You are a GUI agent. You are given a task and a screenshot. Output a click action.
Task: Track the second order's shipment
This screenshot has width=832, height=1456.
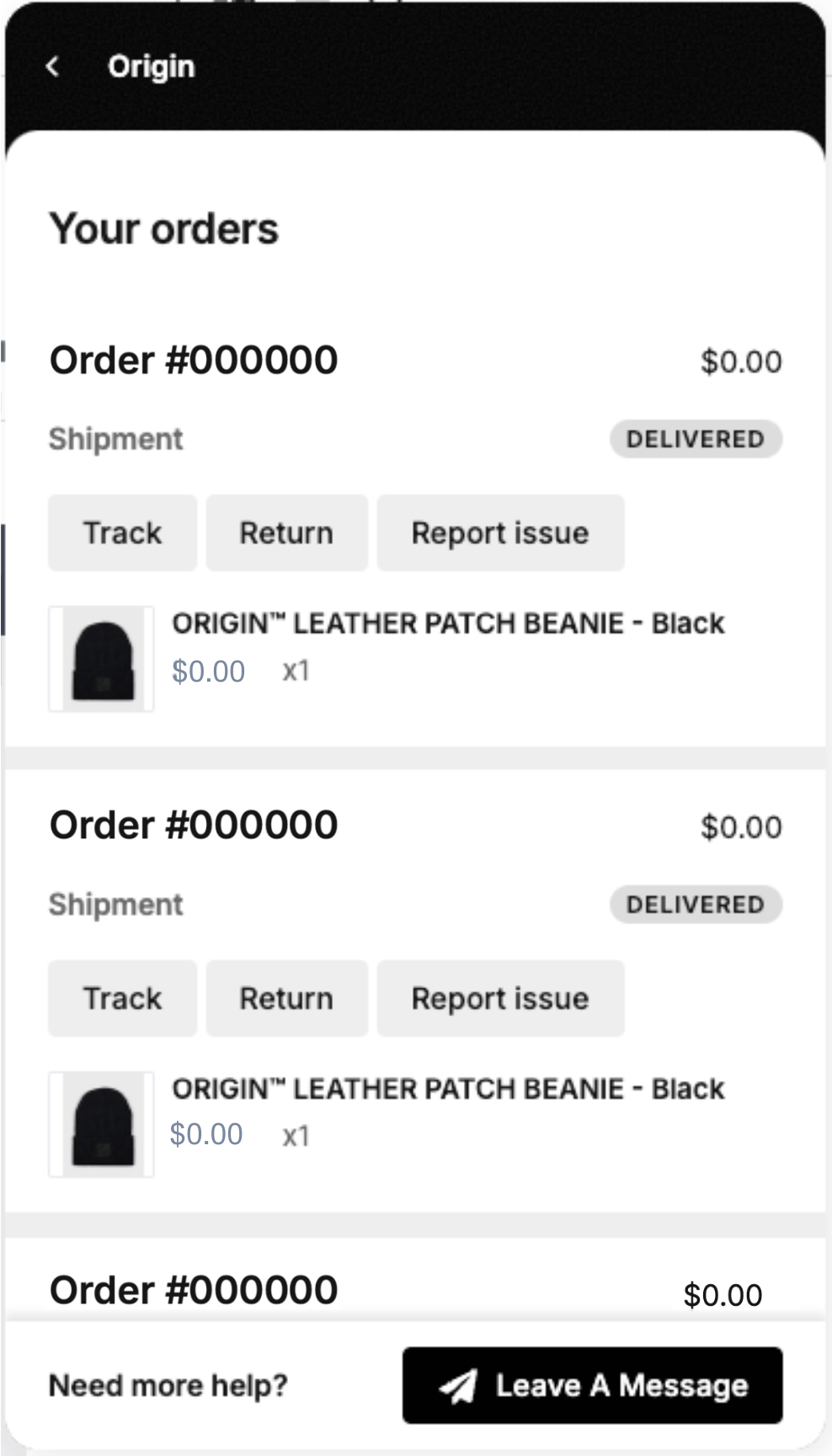coord(122,998)
